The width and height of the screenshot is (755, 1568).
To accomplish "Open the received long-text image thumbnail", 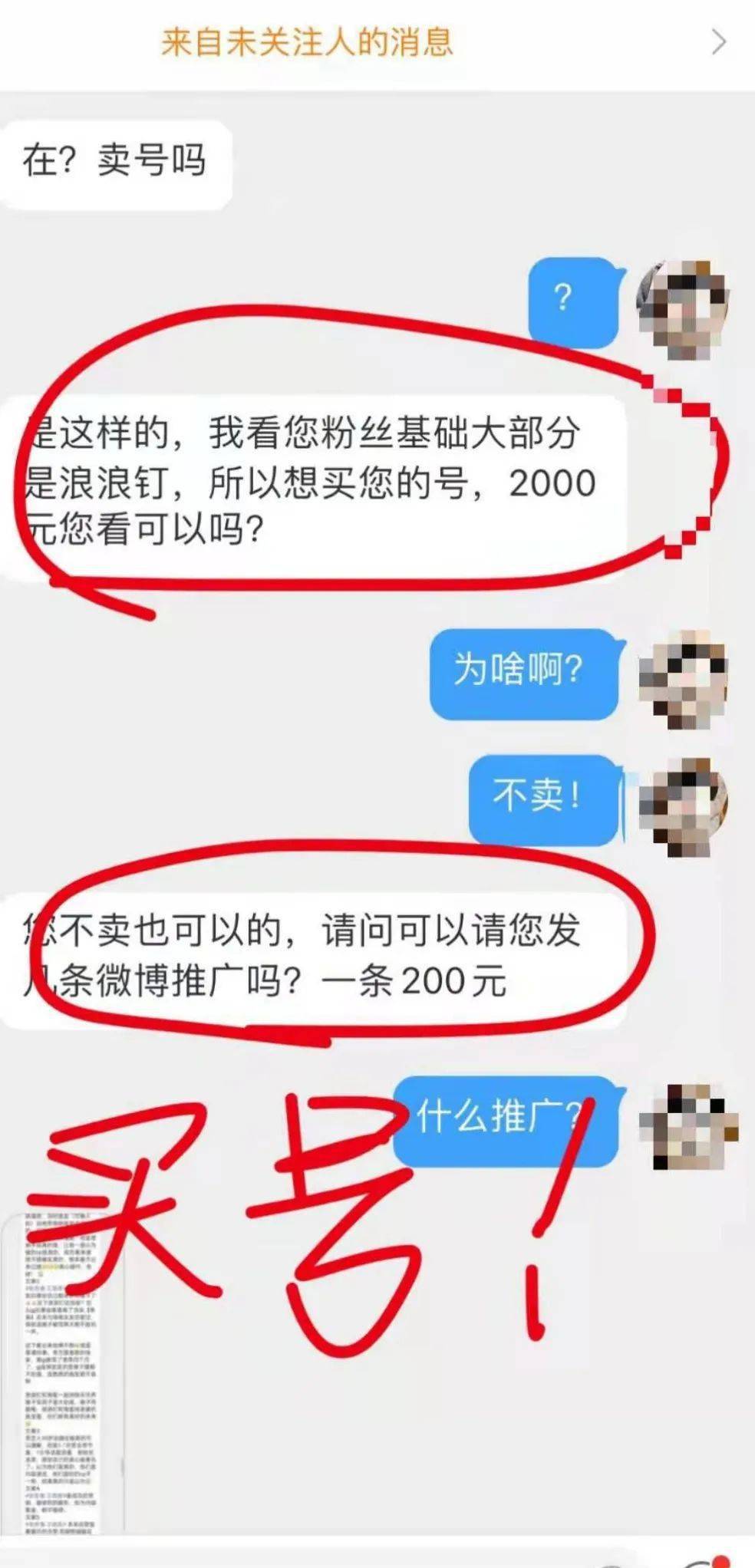I will (x=63, y=1375).
